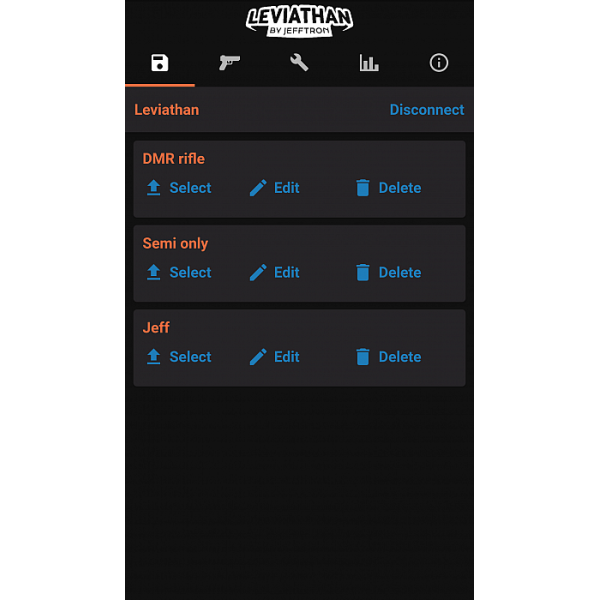The image size is (600, 600).
Task: Edit the Semi only profile
Action: pos(274,272)
